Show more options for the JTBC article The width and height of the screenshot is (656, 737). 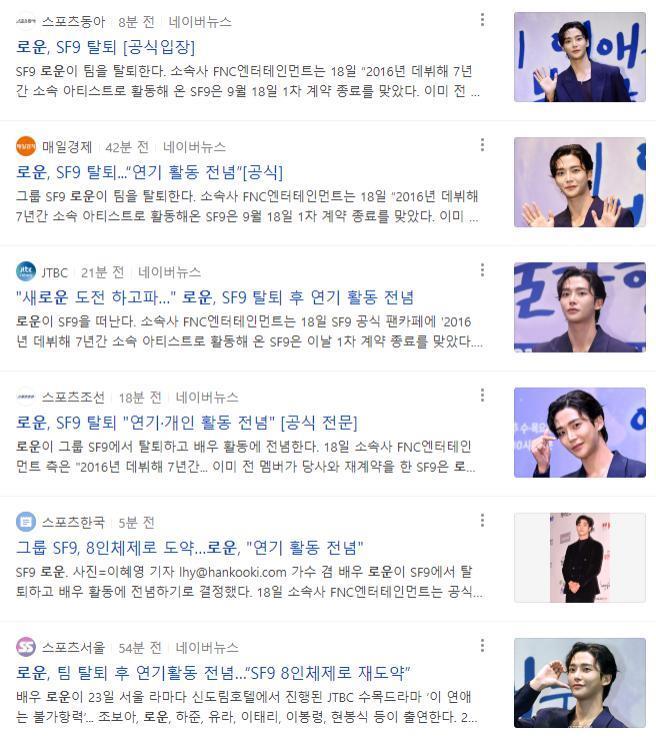(x=482, y=270)
